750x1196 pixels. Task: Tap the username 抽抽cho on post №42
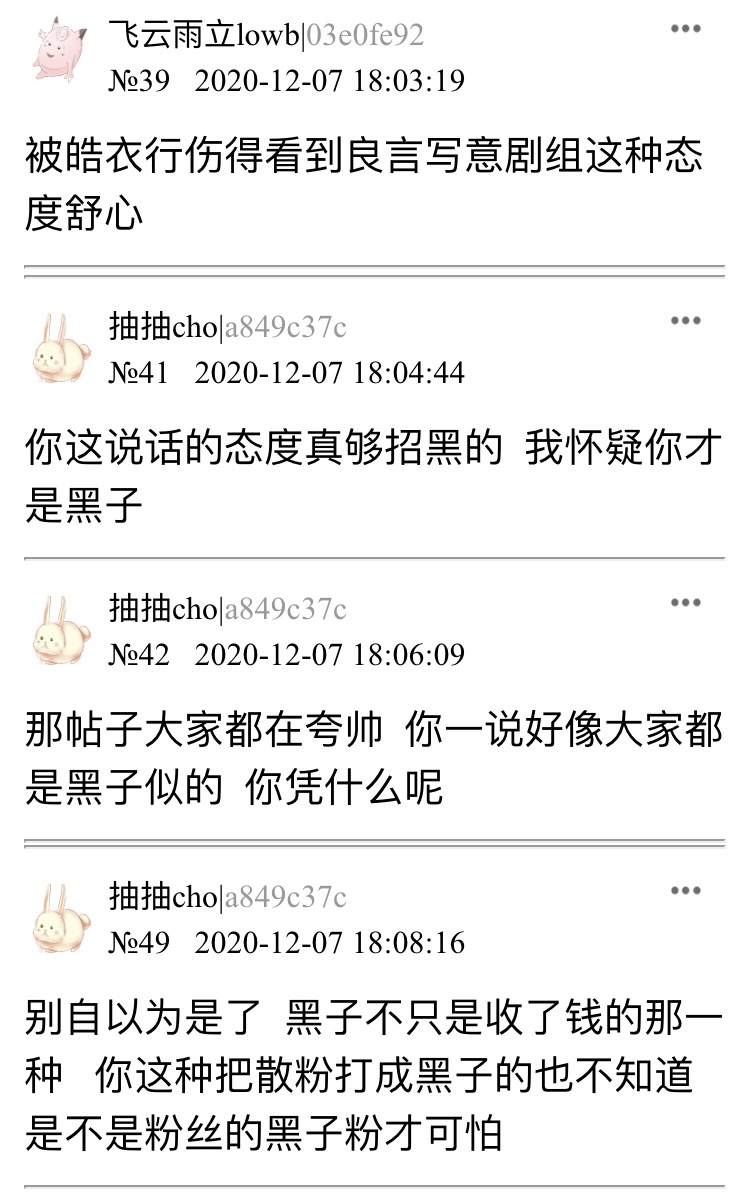click(x=162, y=608)
